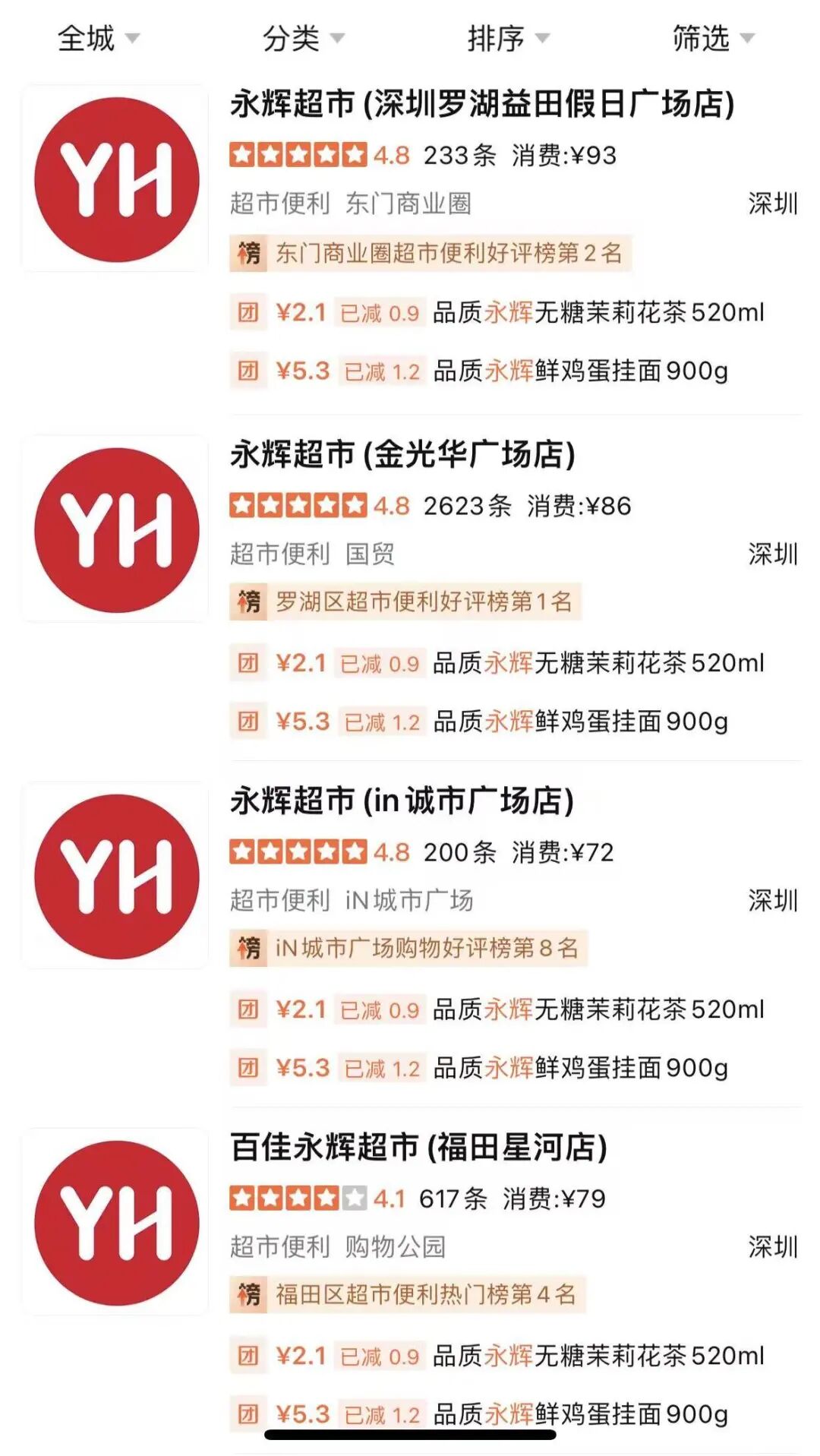Viewport: 820px width, 1456px height.
Task: Open 永辉超市 in诚市广场店 listing
Action: coord(402,801)
